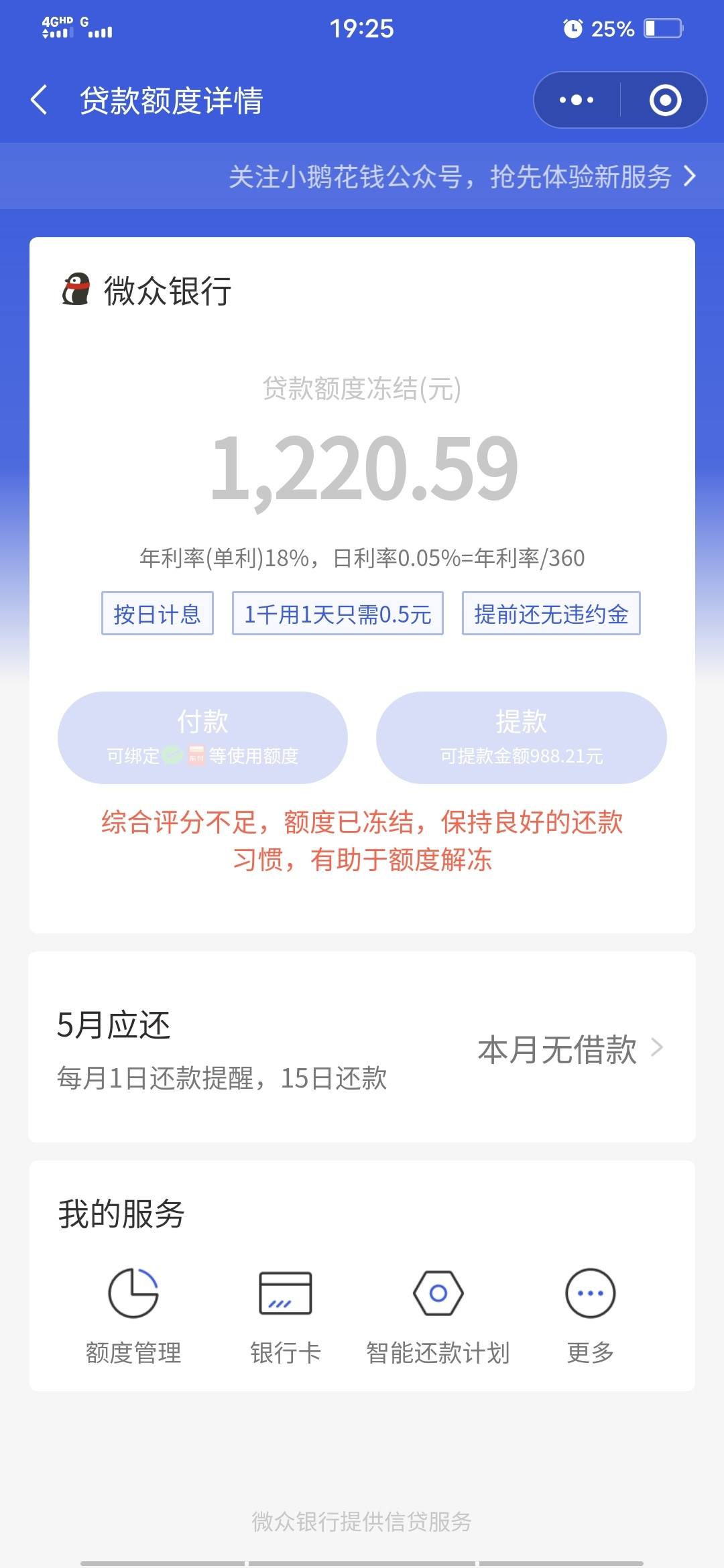
Task: Tap the alarm clock status bar icon
Action: pos(575,28)
